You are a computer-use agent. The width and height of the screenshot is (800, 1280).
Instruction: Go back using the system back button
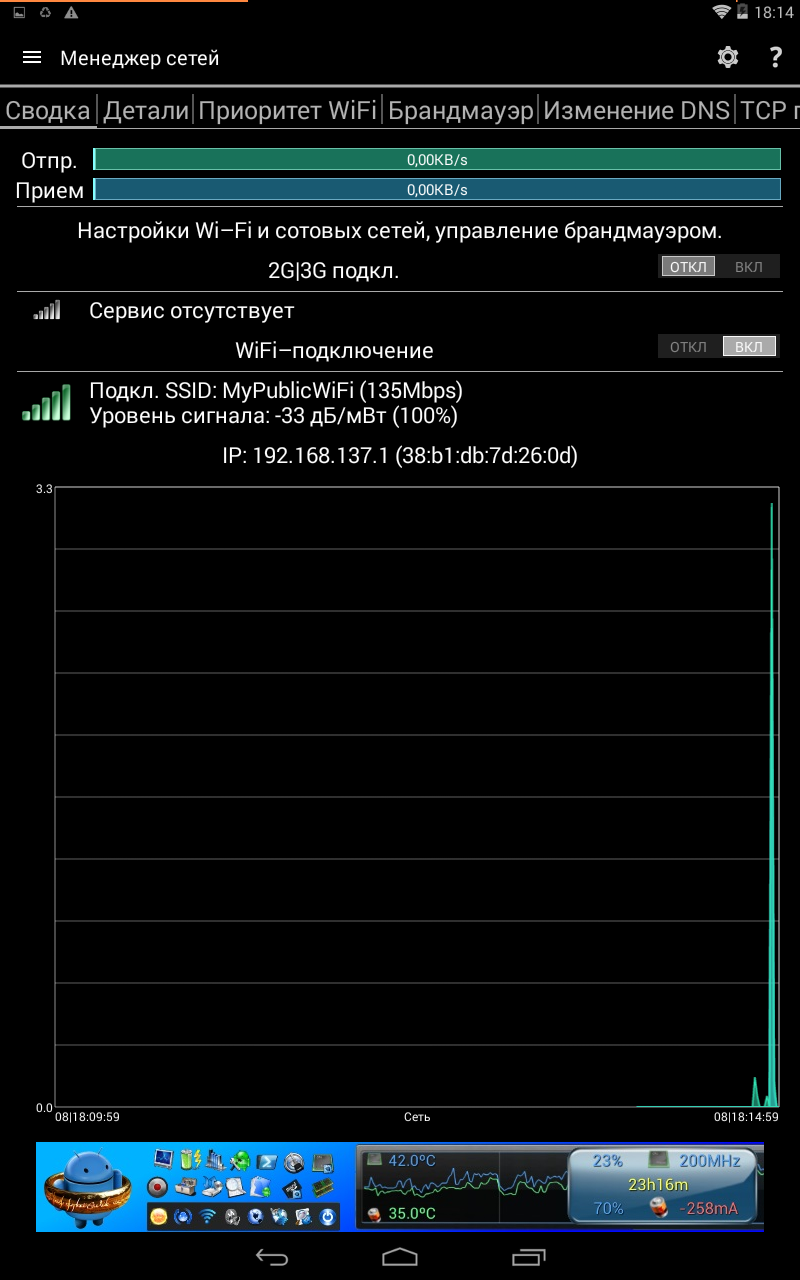point(271,1256)
